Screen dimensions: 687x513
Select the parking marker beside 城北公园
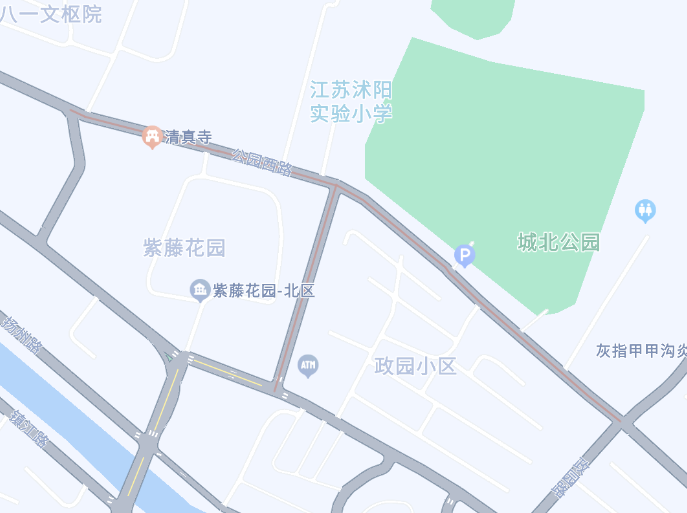click(x=464, y=256)
